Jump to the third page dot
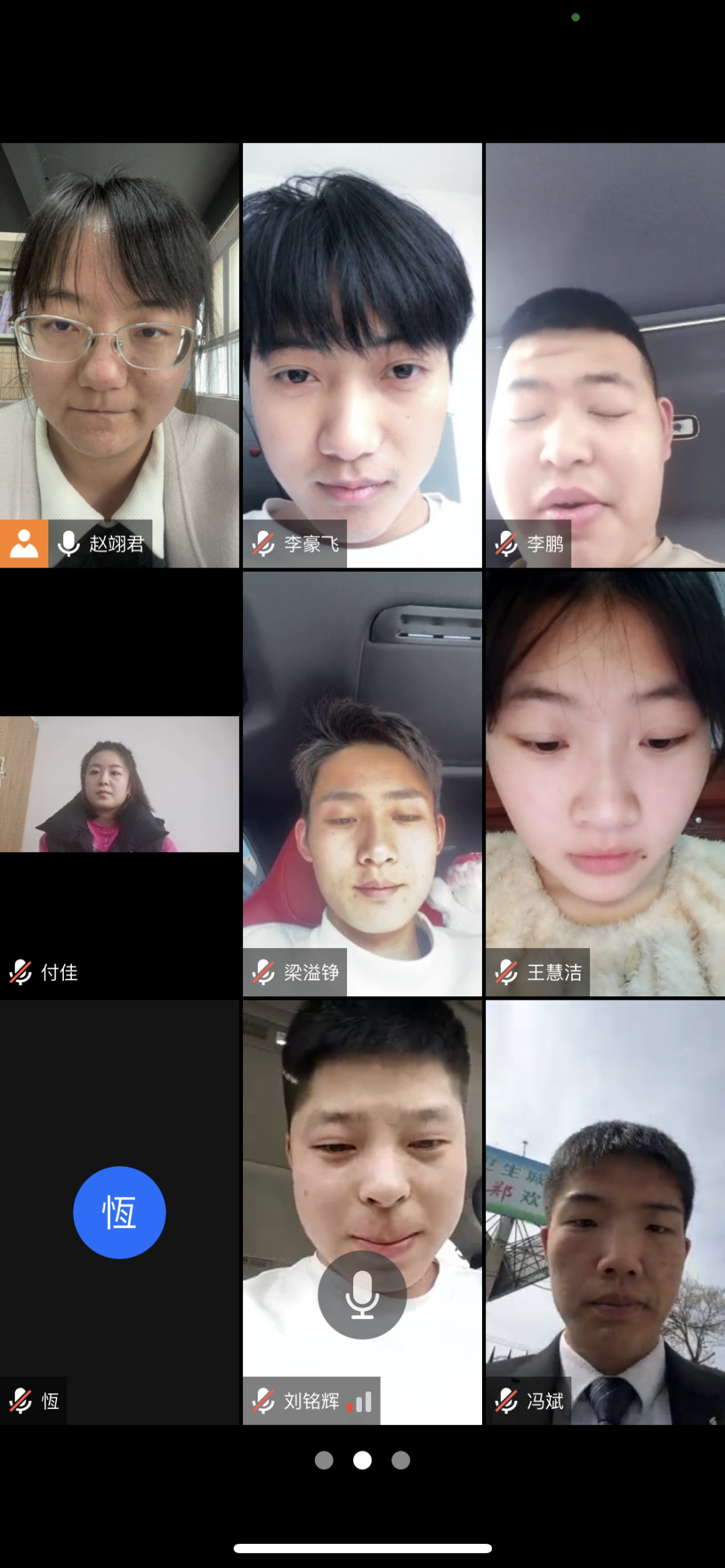 [x=401, y=1460]
